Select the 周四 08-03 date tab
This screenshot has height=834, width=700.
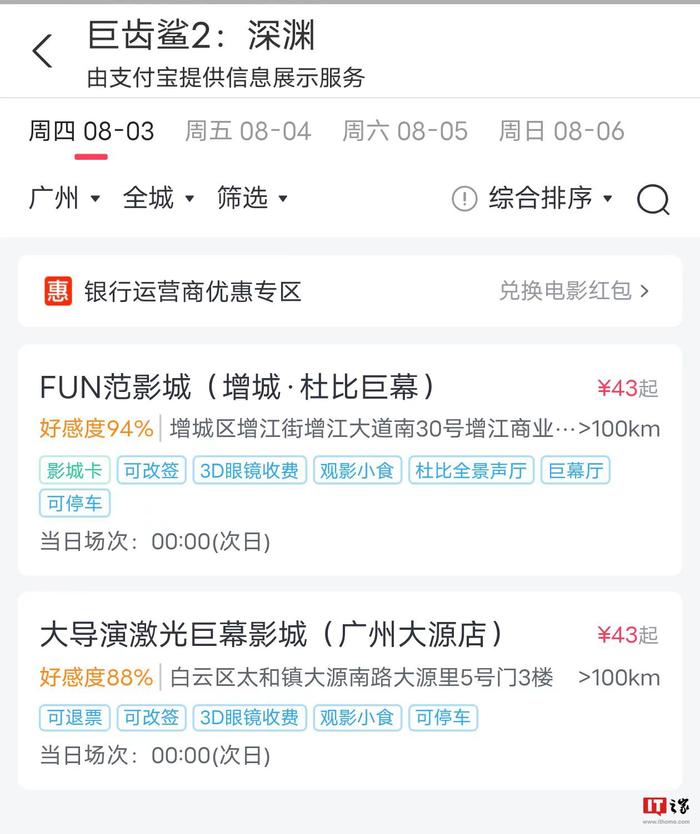tap(91, 131)
